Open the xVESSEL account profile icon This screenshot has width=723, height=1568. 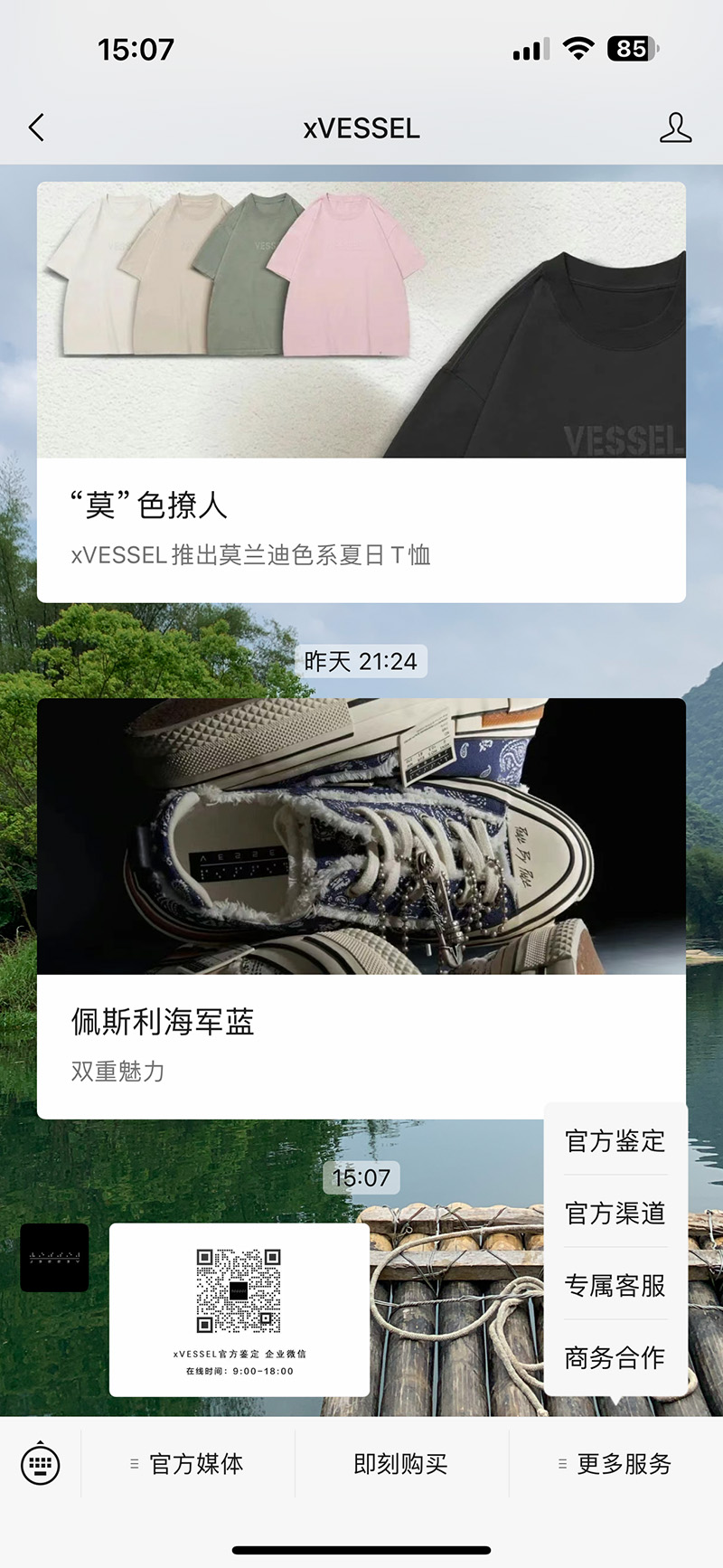(674, 128)
